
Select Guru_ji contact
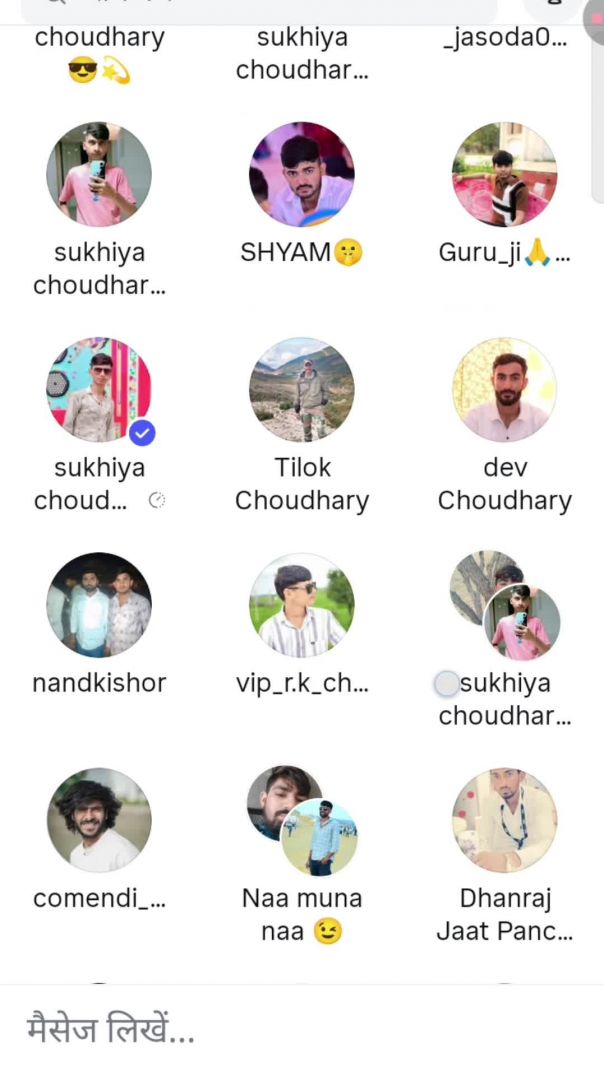click(x=504, y=175)
